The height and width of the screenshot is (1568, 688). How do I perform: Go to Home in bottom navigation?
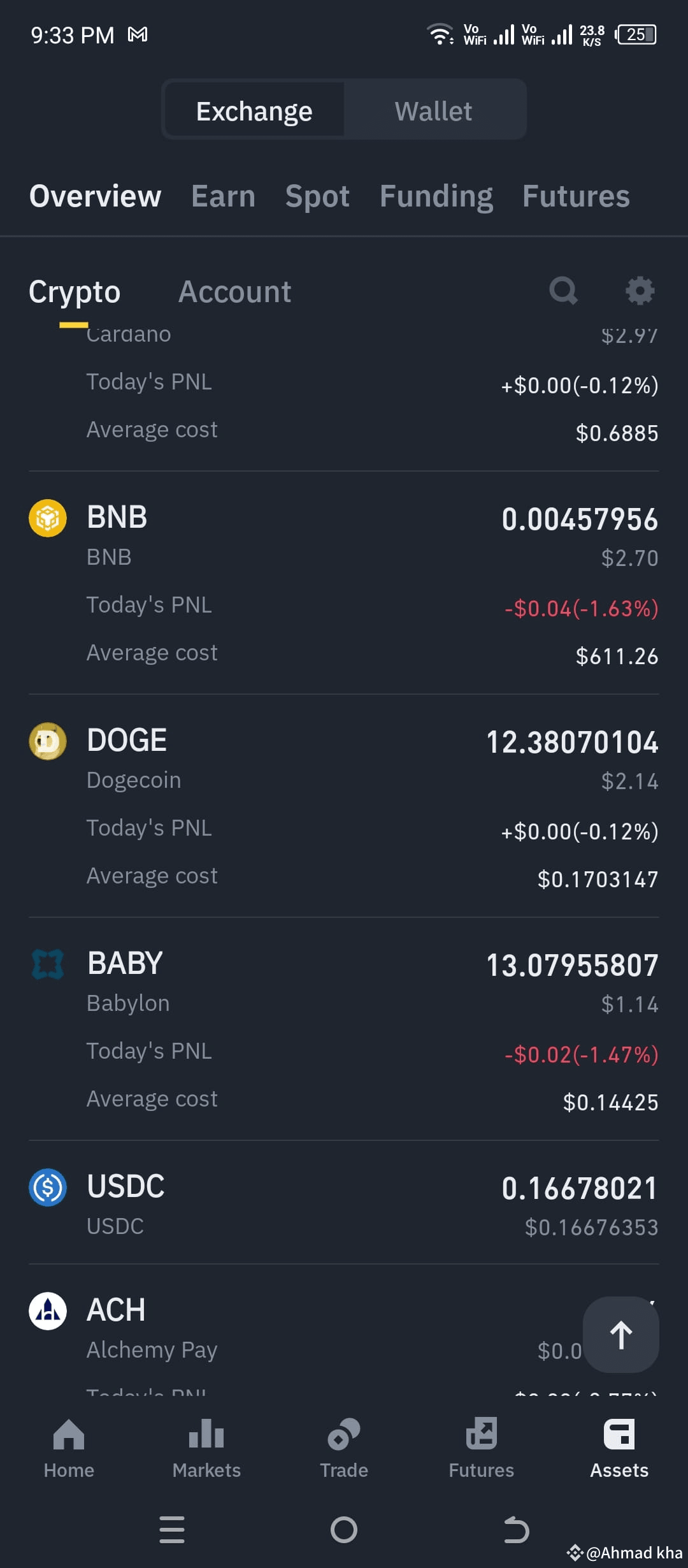click(69, 1448)
